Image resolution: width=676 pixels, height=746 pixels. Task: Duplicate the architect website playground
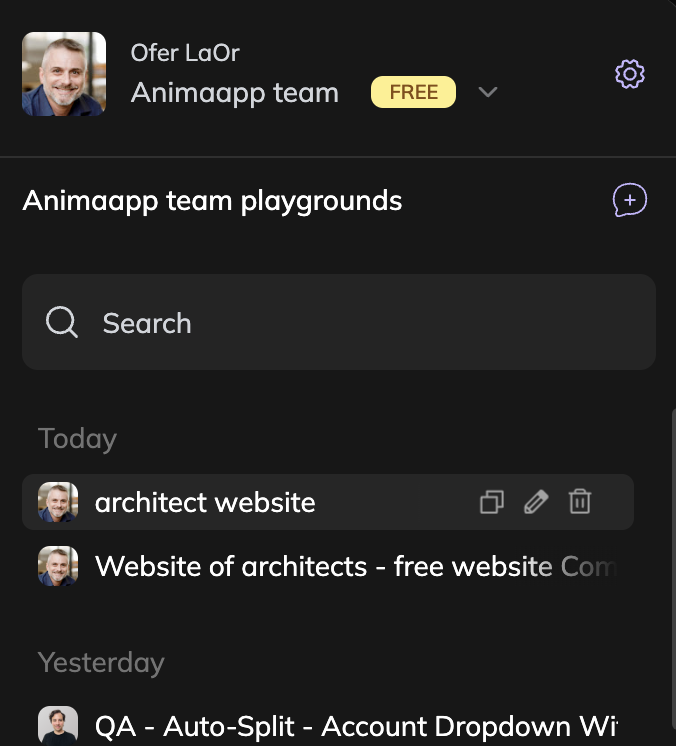(491, 502)
